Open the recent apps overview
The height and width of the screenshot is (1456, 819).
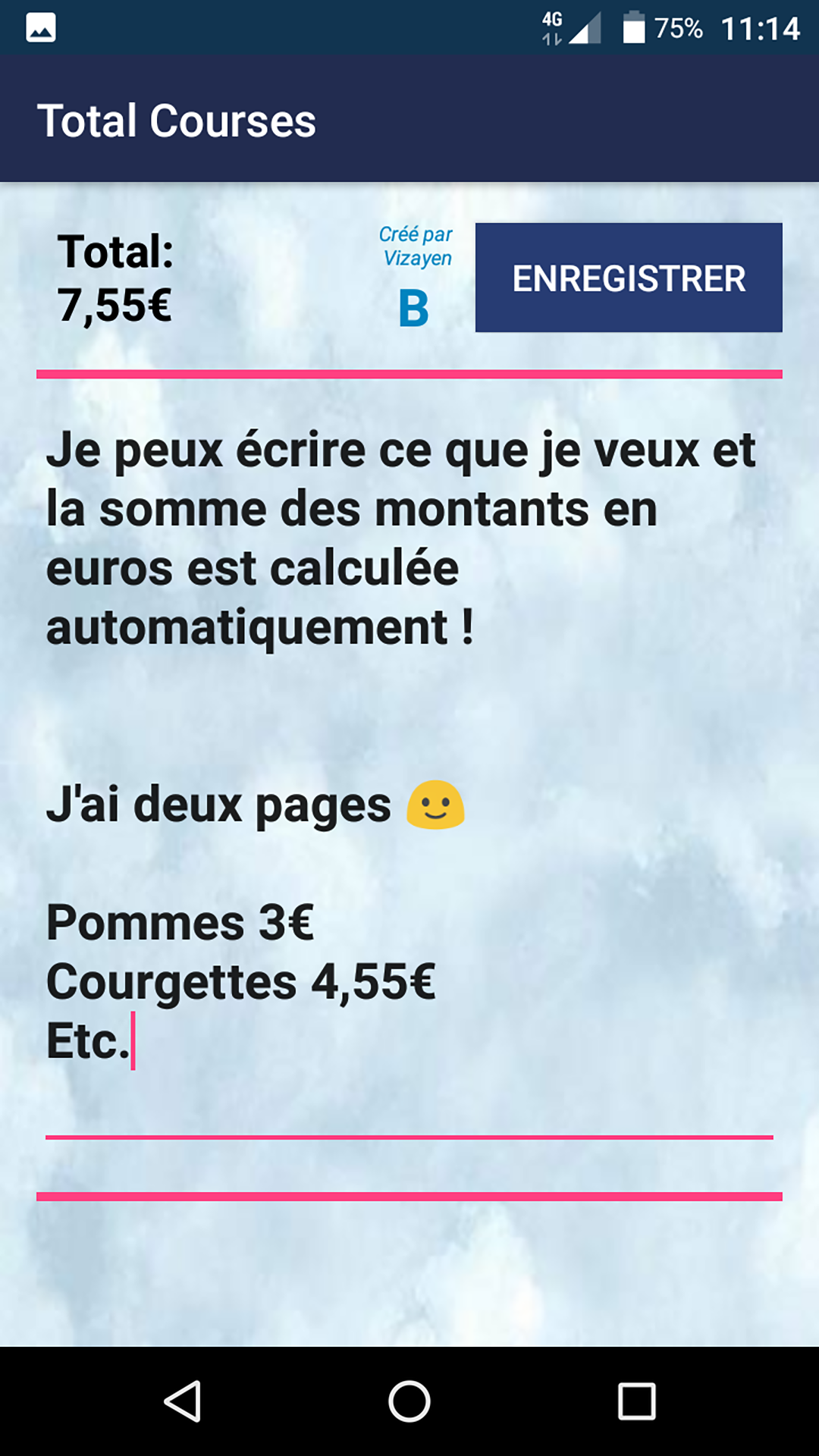coord(637,1401)
